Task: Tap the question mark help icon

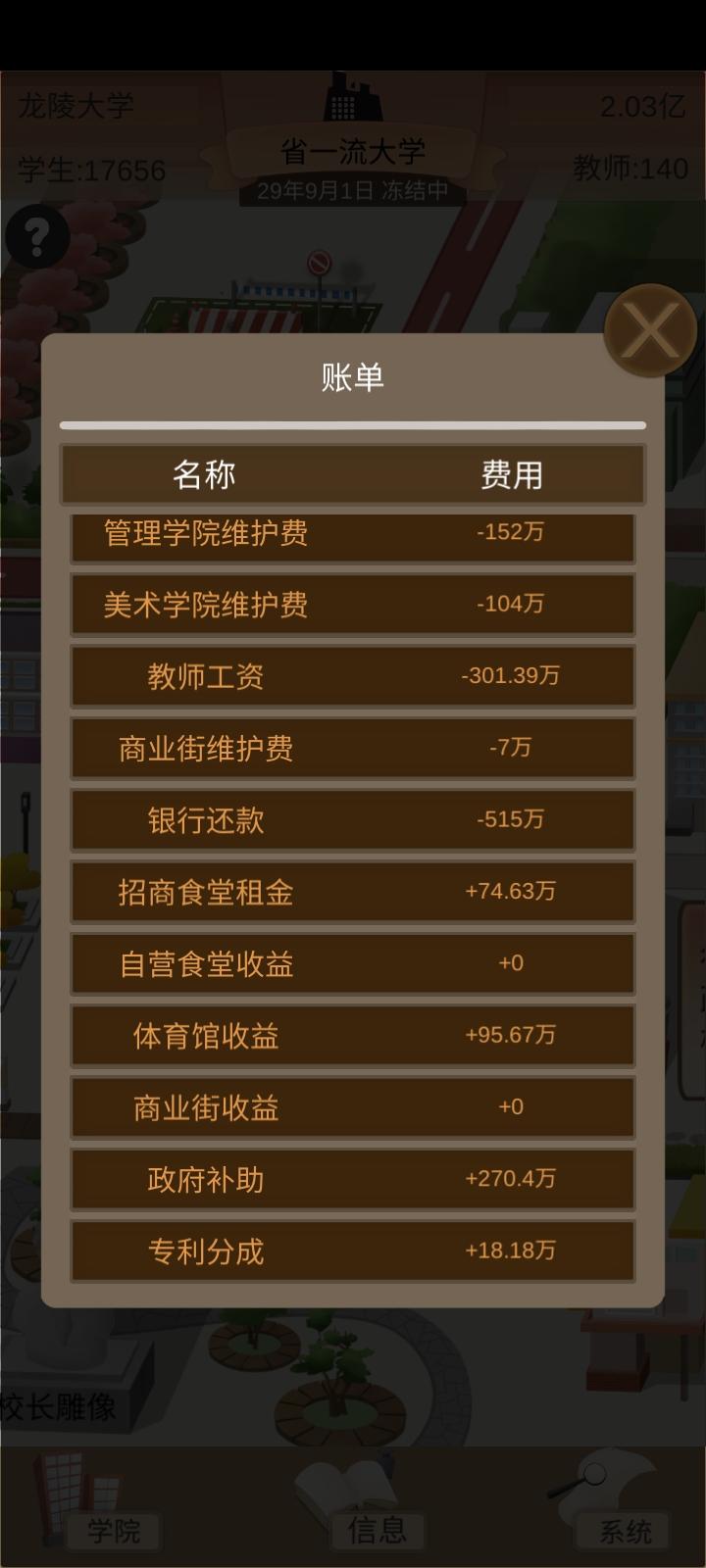Action: point(37,237)
